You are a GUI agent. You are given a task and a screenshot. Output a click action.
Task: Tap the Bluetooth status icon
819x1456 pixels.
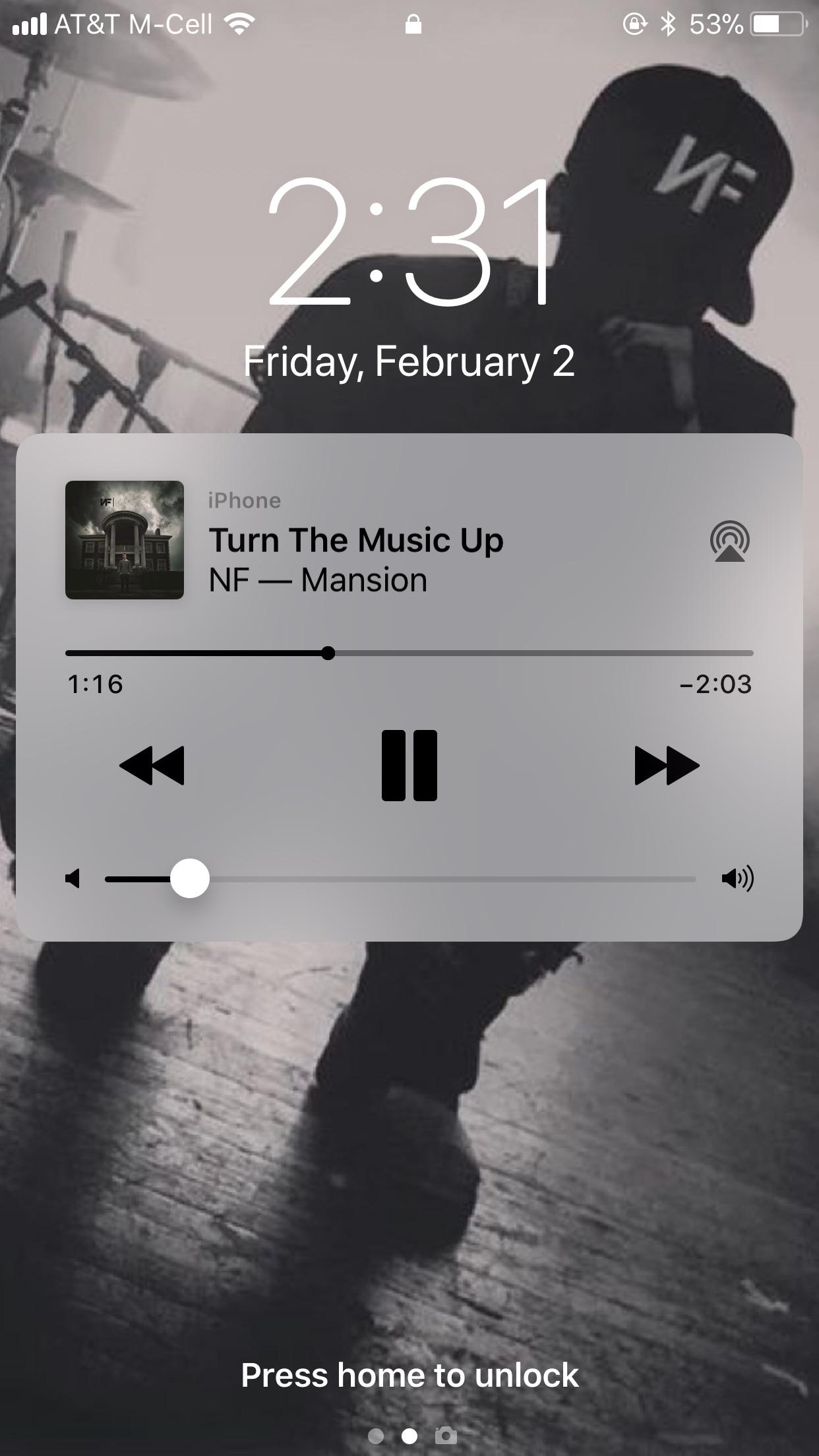[x=669, y=24]
